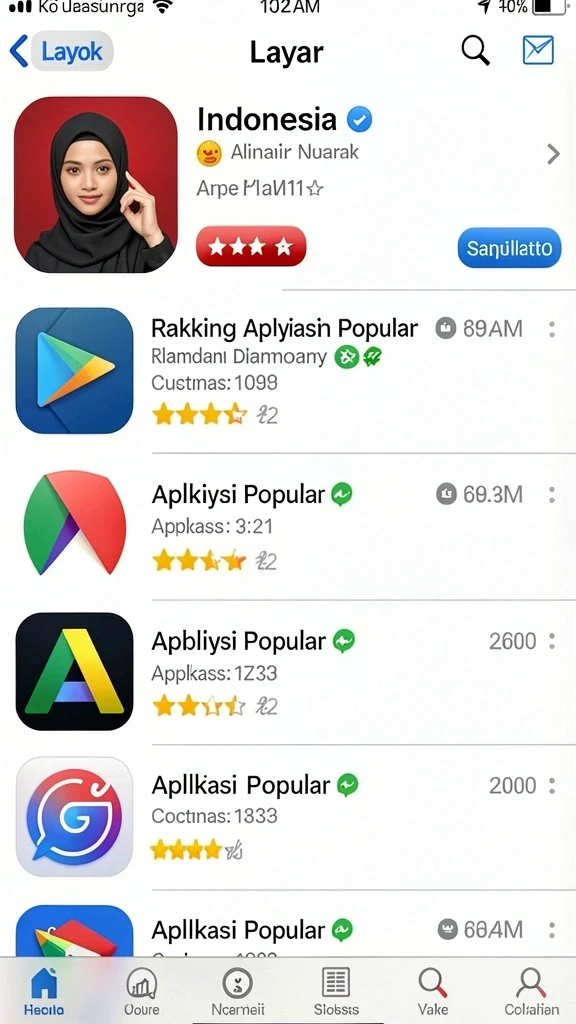Open the Aplikasi Popular row with 2000
The image size is (576, 1024).
[x=288, y=816]
